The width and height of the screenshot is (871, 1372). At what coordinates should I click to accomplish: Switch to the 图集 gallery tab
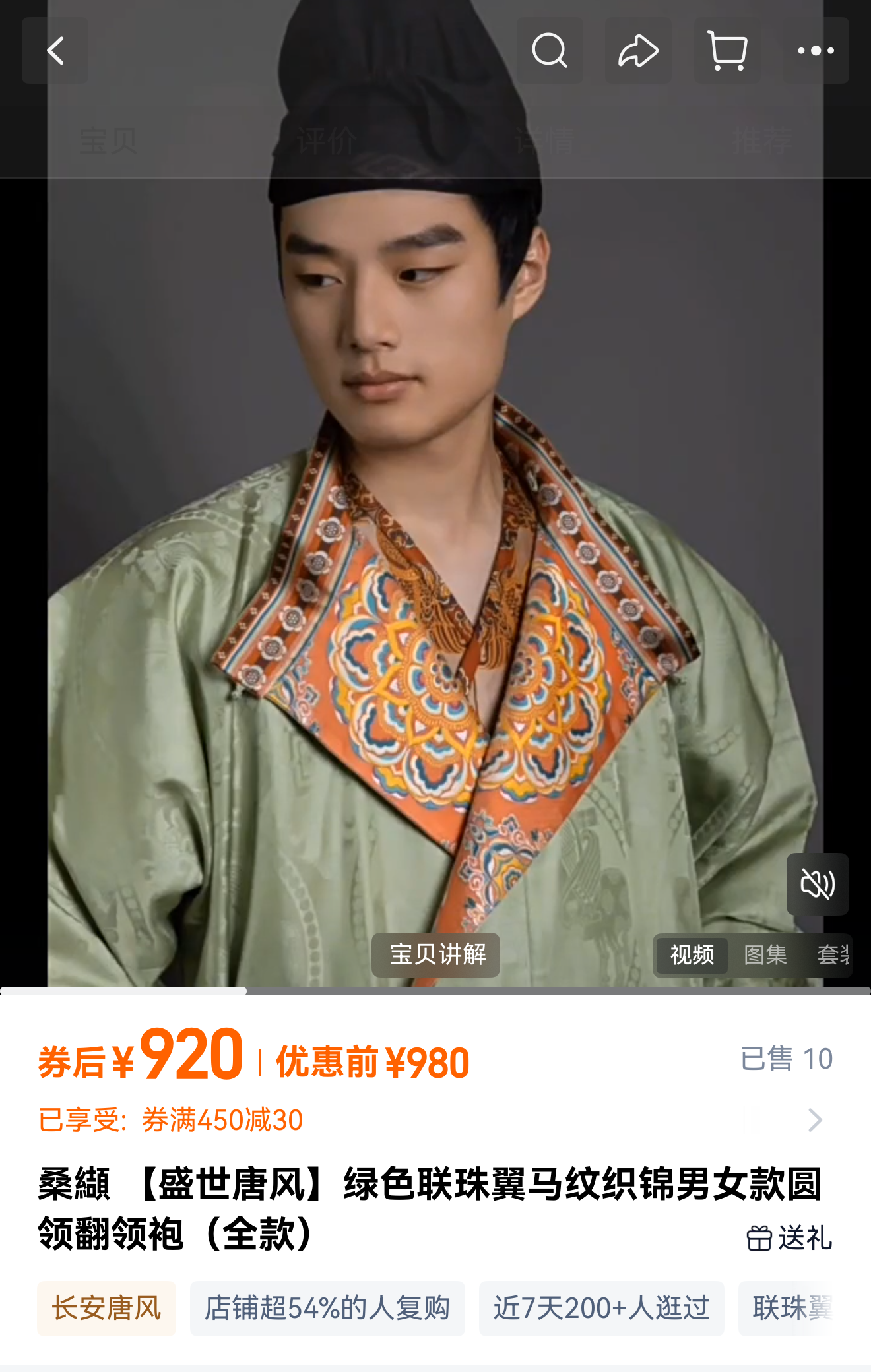[765, 954]
